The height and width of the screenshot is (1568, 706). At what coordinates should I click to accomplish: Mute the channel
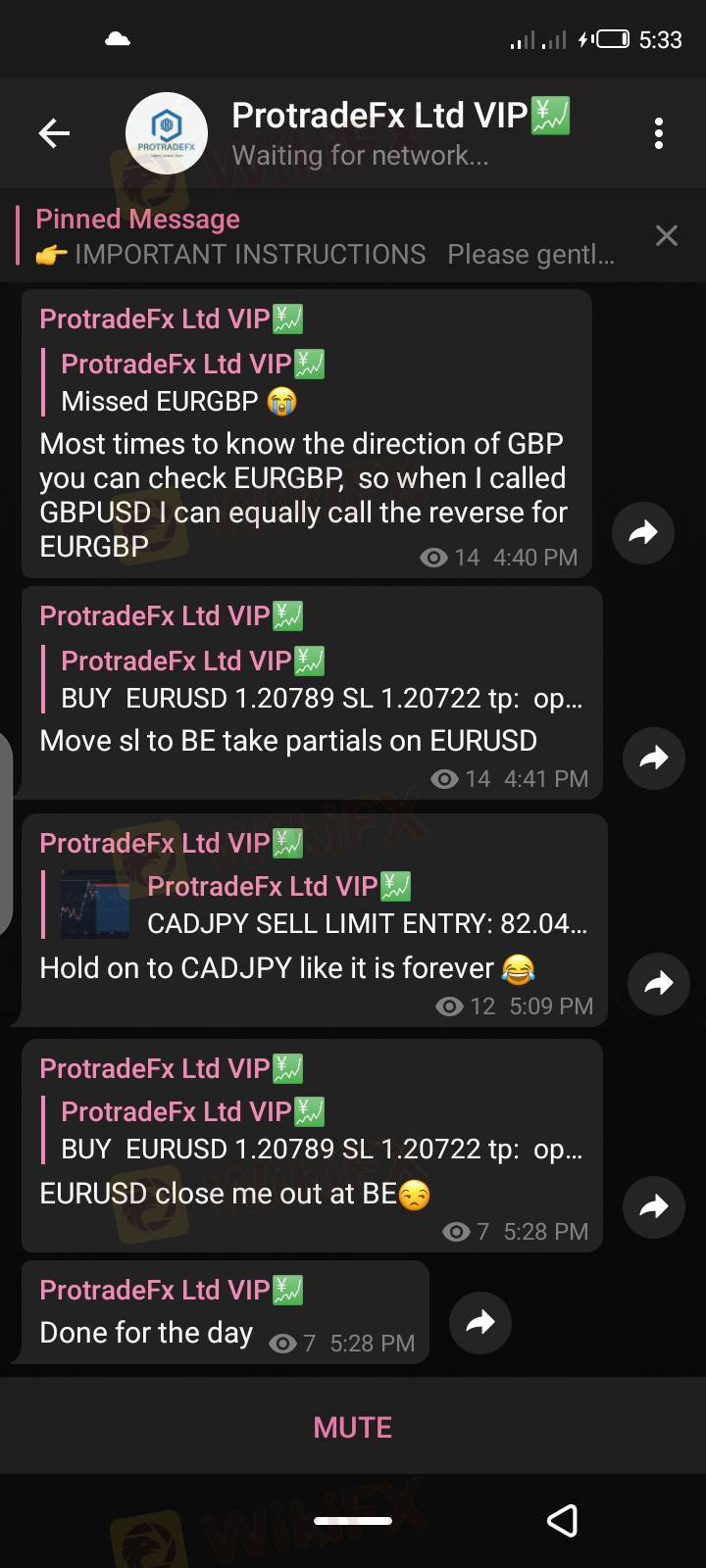[353, 1427]
